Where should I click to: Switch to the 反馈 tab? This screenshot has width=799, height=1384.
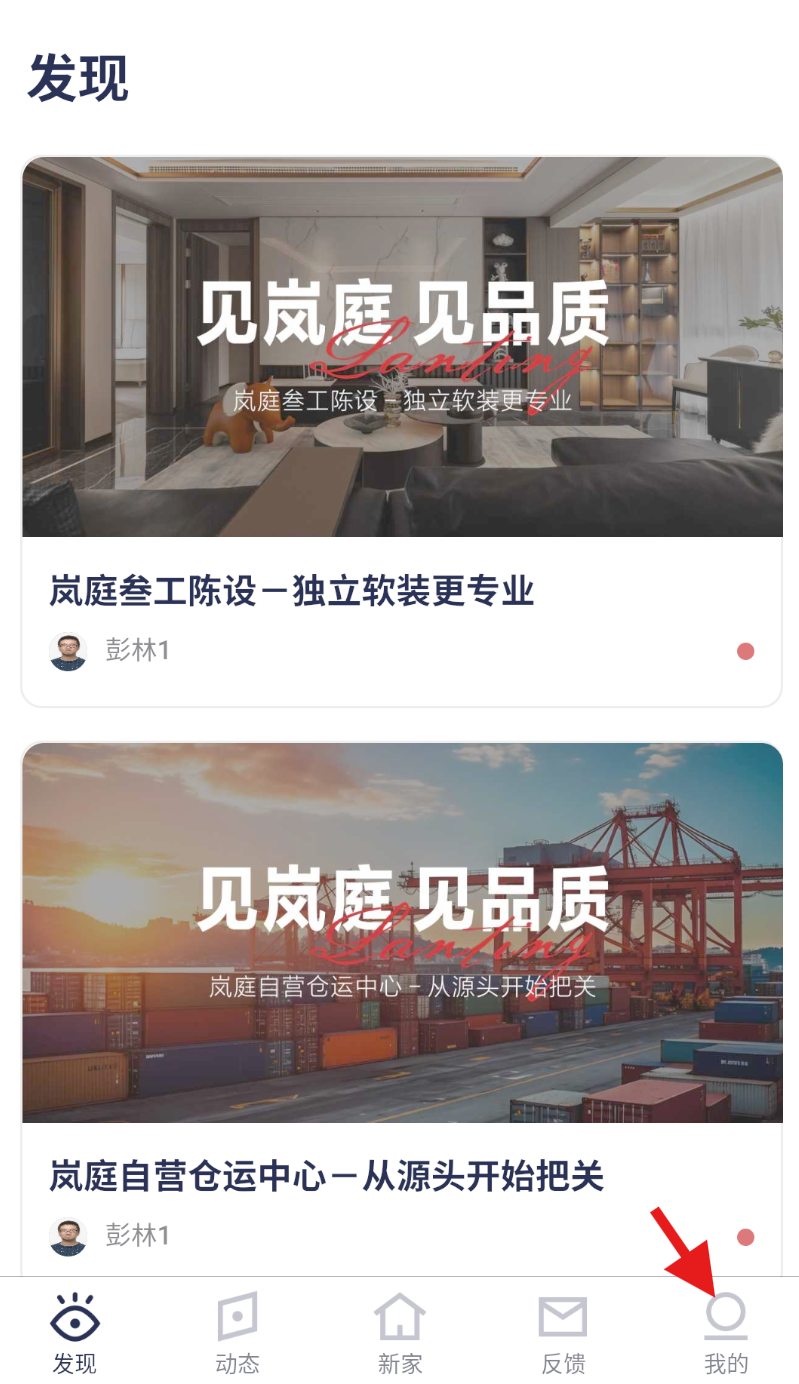click(562, 1330)
